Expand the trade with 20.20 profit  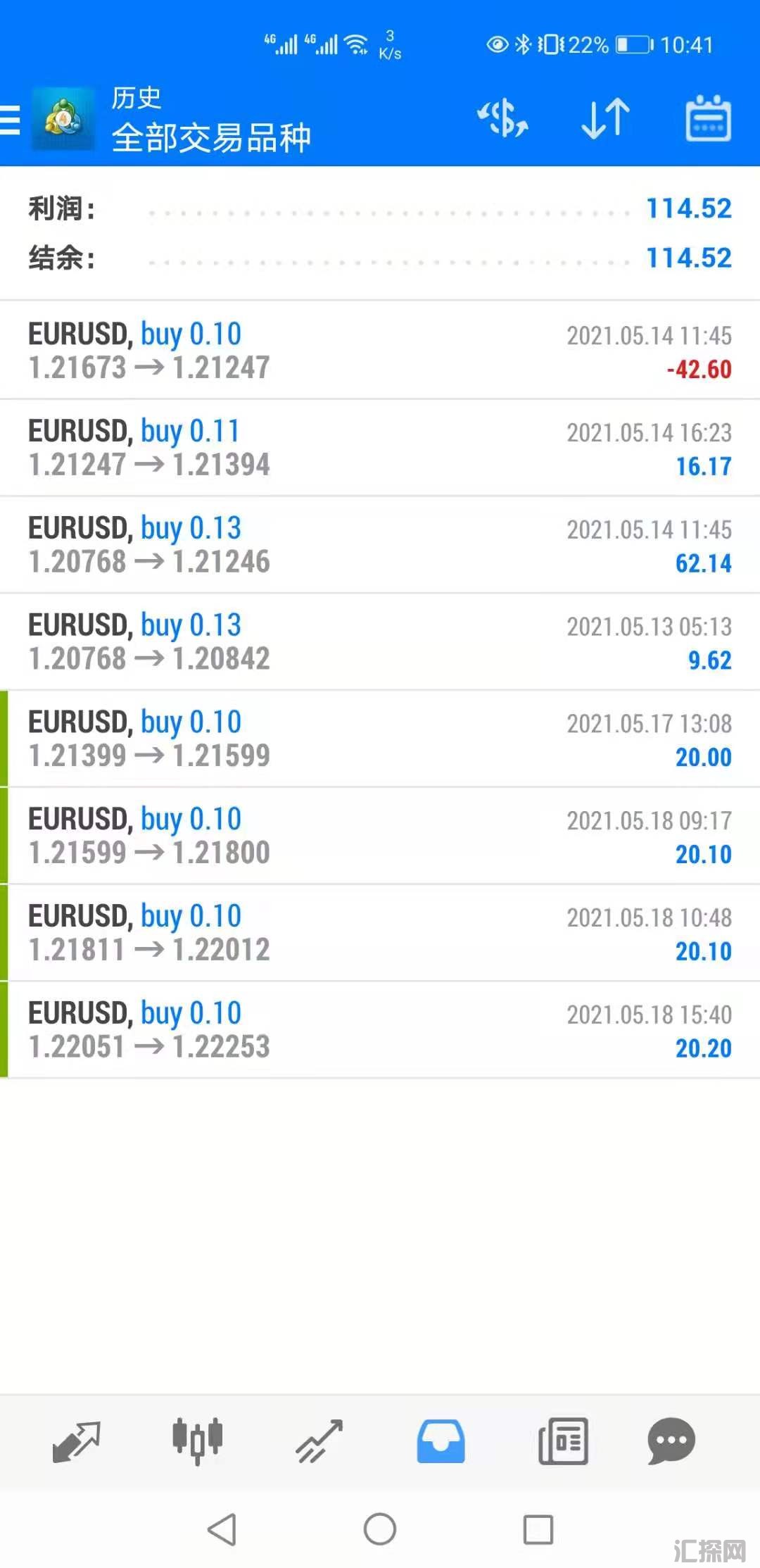[380, 1031]
